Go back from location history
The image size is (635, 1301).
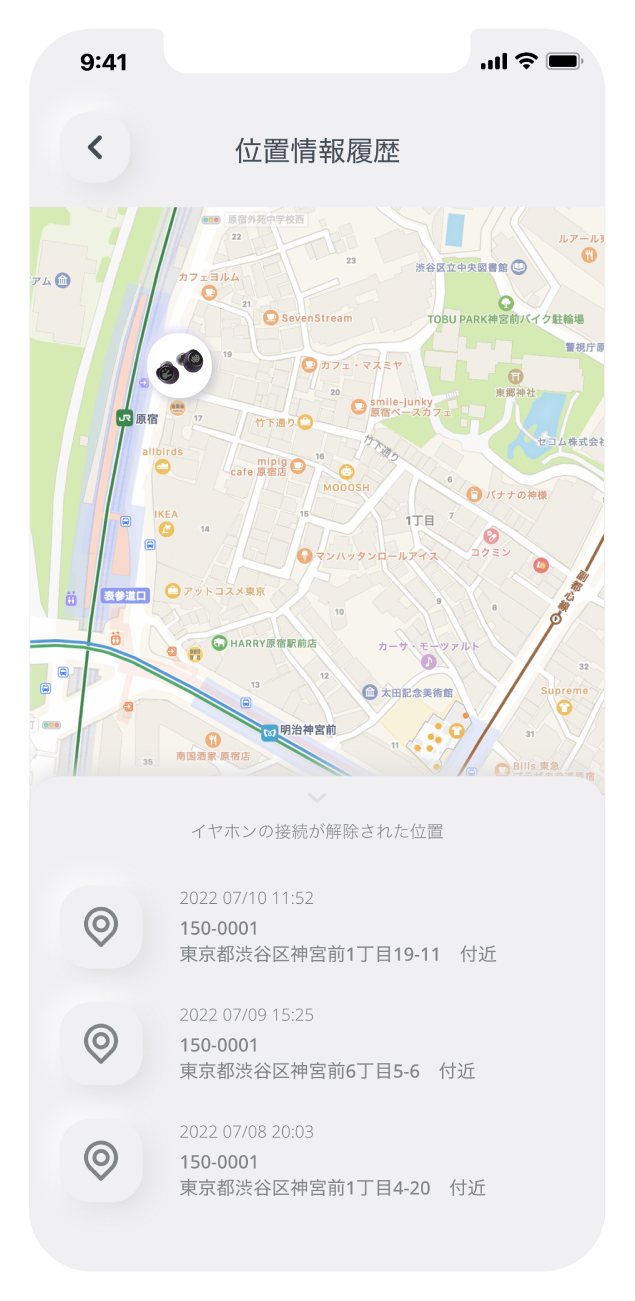tap(95, 148)
